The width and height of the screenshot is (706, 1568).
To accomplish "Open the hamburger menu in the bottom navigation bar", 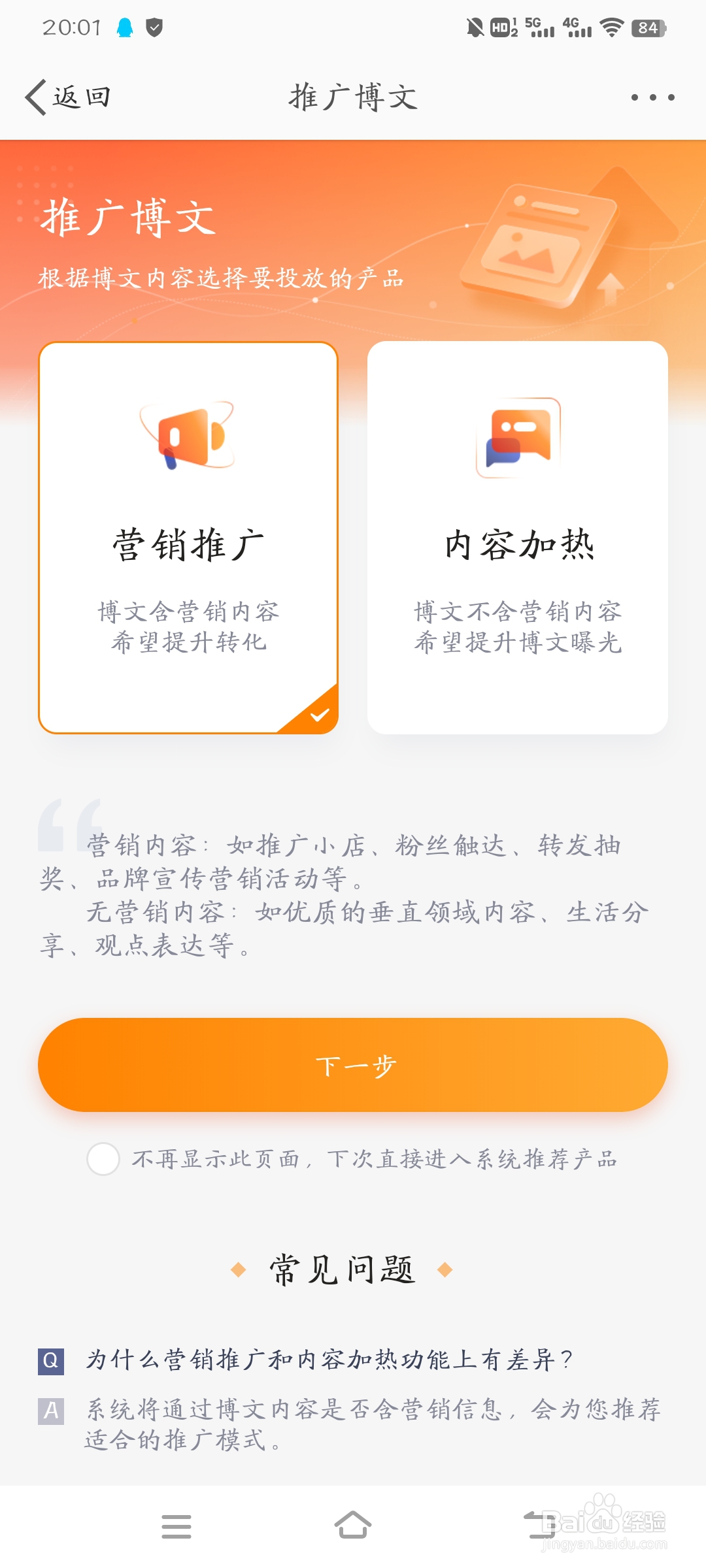I will coord(175,1527).
